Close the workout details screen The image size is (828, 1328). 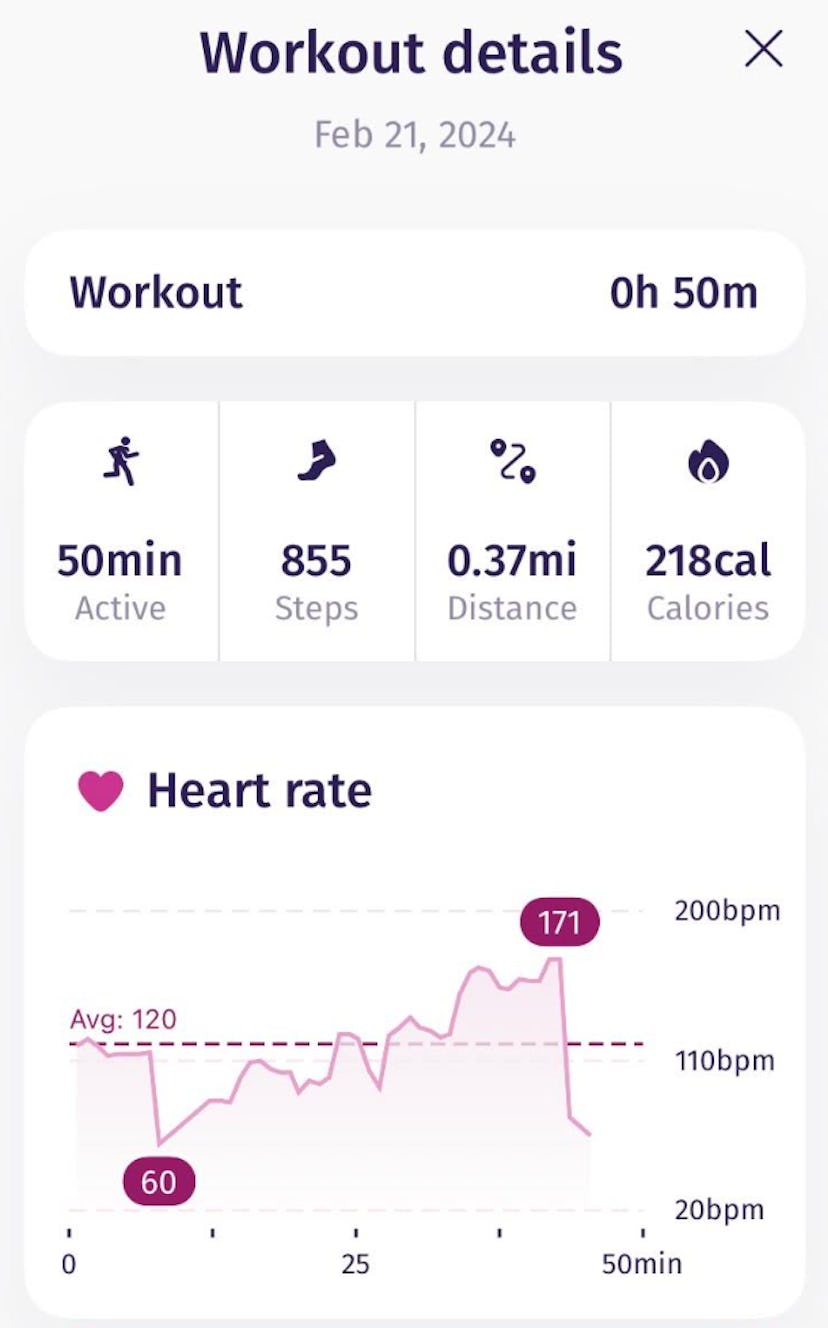click(763, 49)
